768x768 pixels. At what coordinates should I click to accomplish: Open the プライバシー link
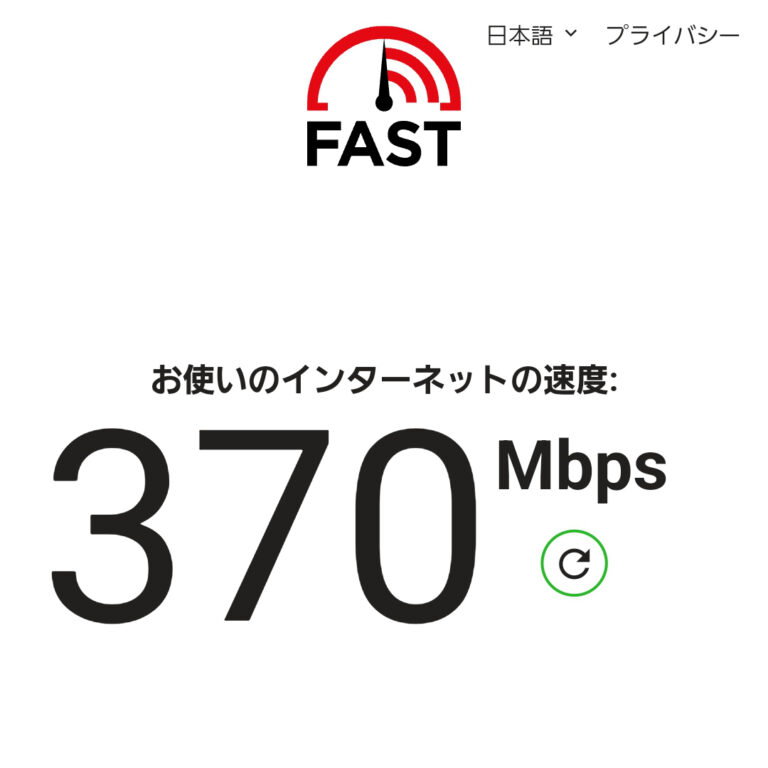tap(672, 35)
